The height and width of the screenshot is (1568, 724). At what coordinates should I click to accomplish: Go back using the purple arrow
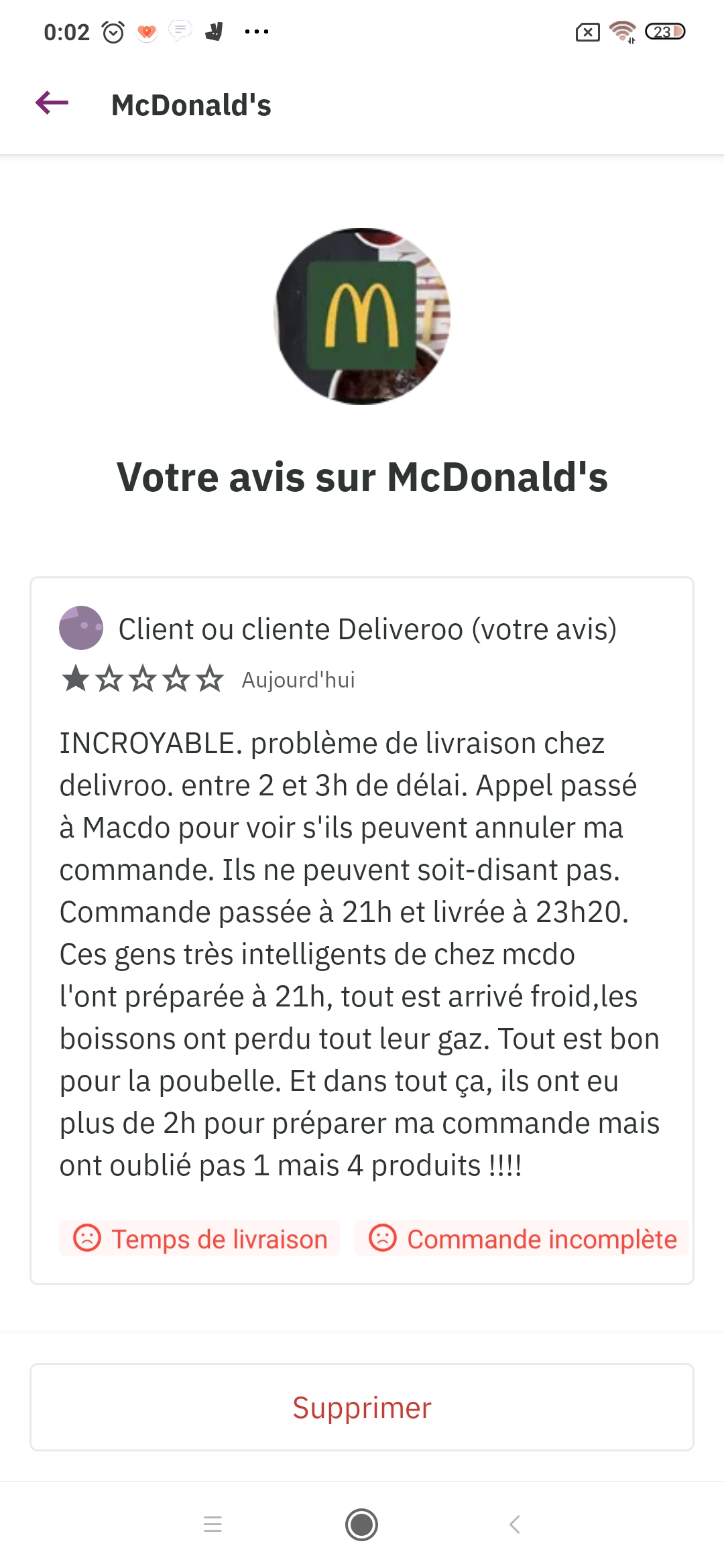(52, 103)
